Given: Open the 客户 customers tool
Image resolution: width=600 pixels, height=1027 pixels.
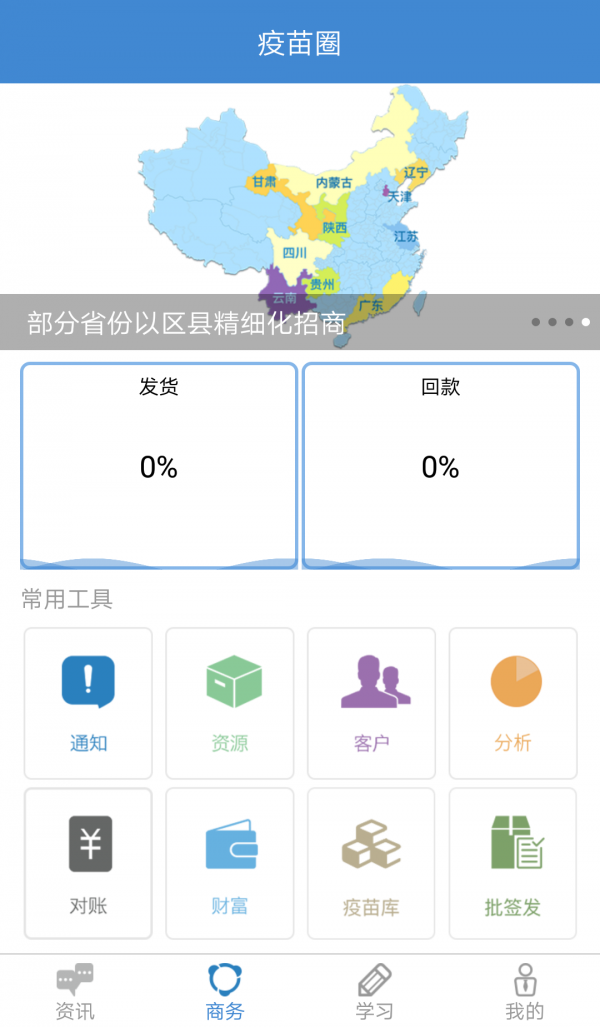Looking at the screenshot, I should click(x=371, y=703).
